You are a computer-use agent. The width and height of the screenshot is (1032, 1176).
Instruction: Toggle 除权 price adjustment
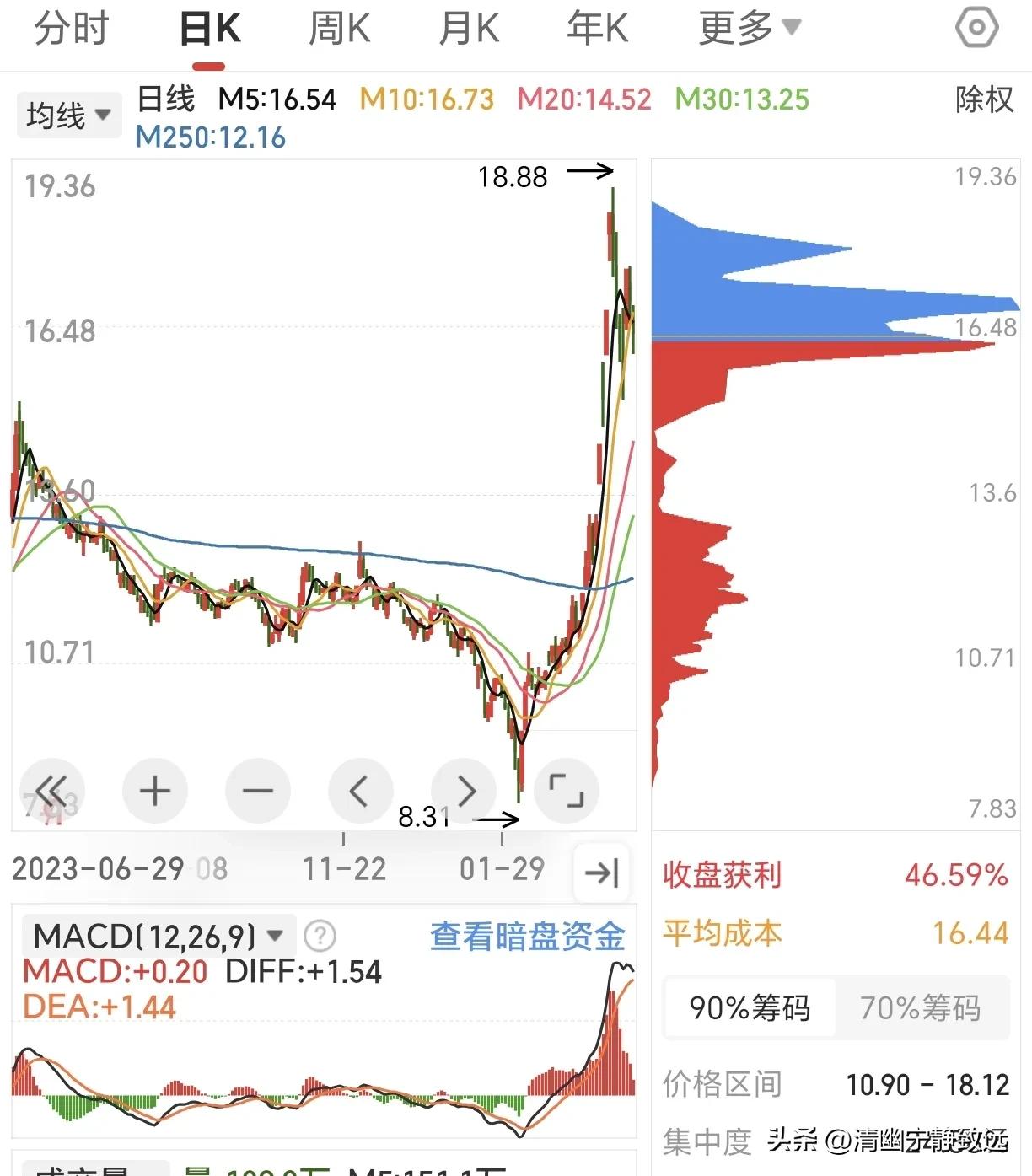point(982,99)
